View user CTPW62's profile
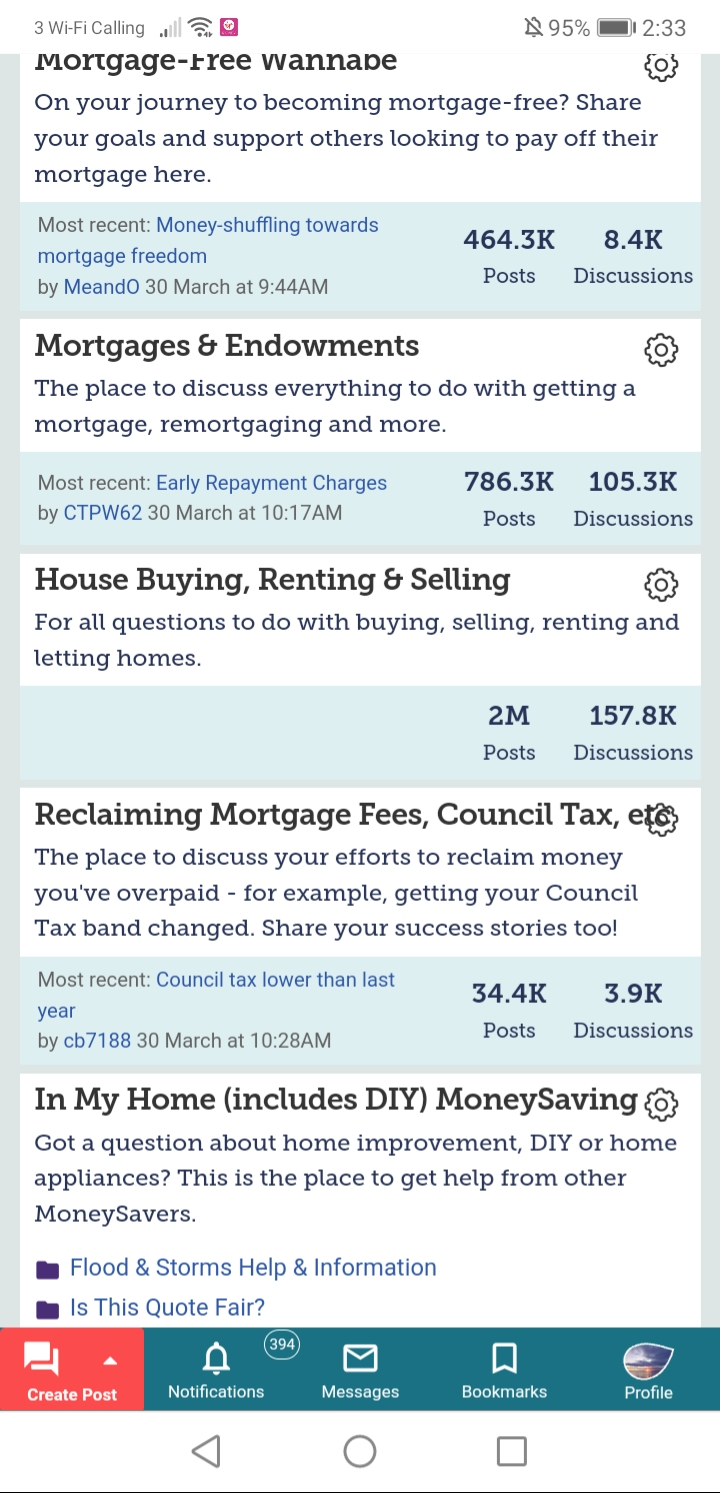Viewport: 720px width, 1493px height. click(103, 513)
